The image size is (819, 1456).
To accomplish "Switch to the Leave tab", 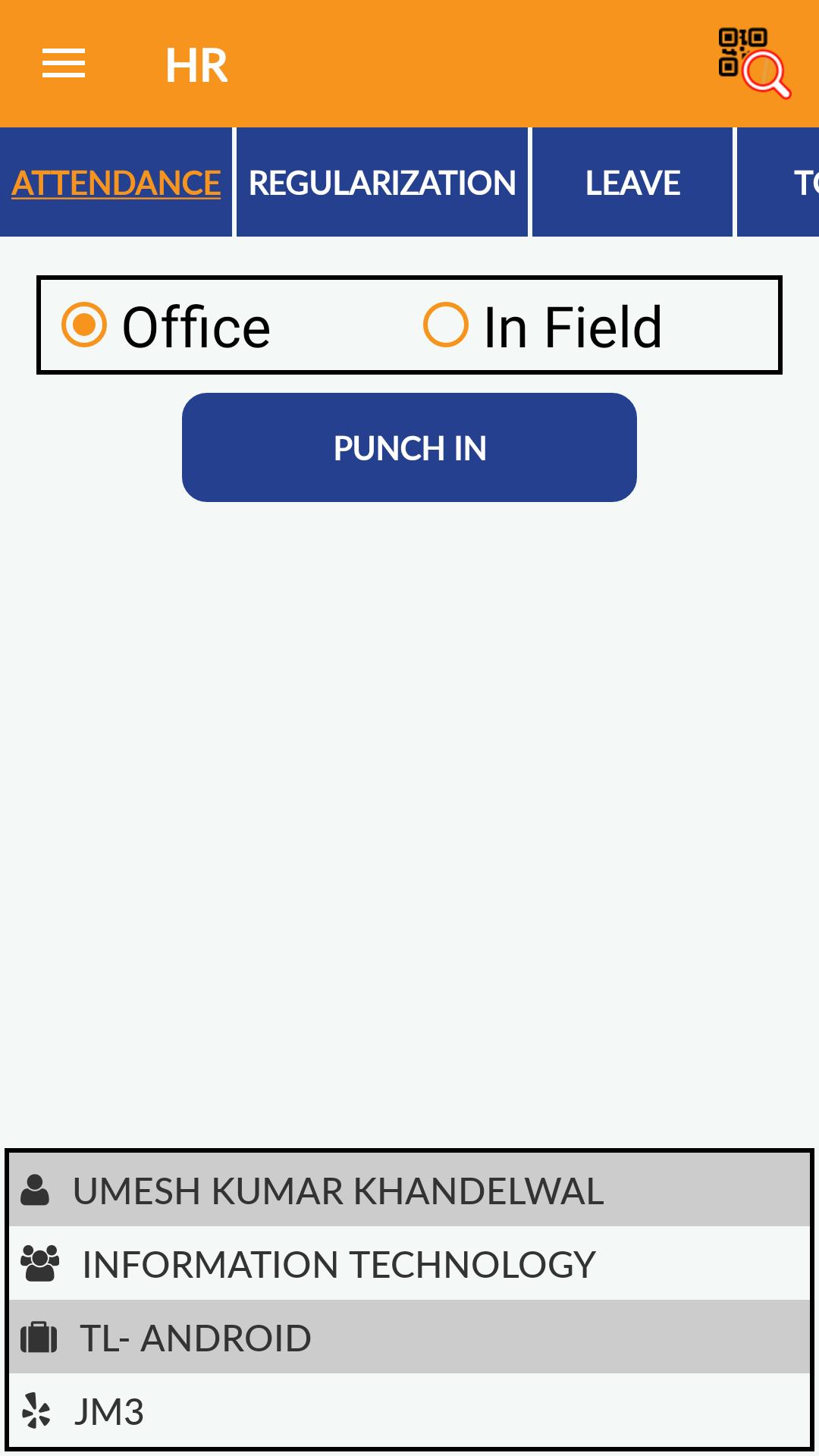I will (633, 182).
